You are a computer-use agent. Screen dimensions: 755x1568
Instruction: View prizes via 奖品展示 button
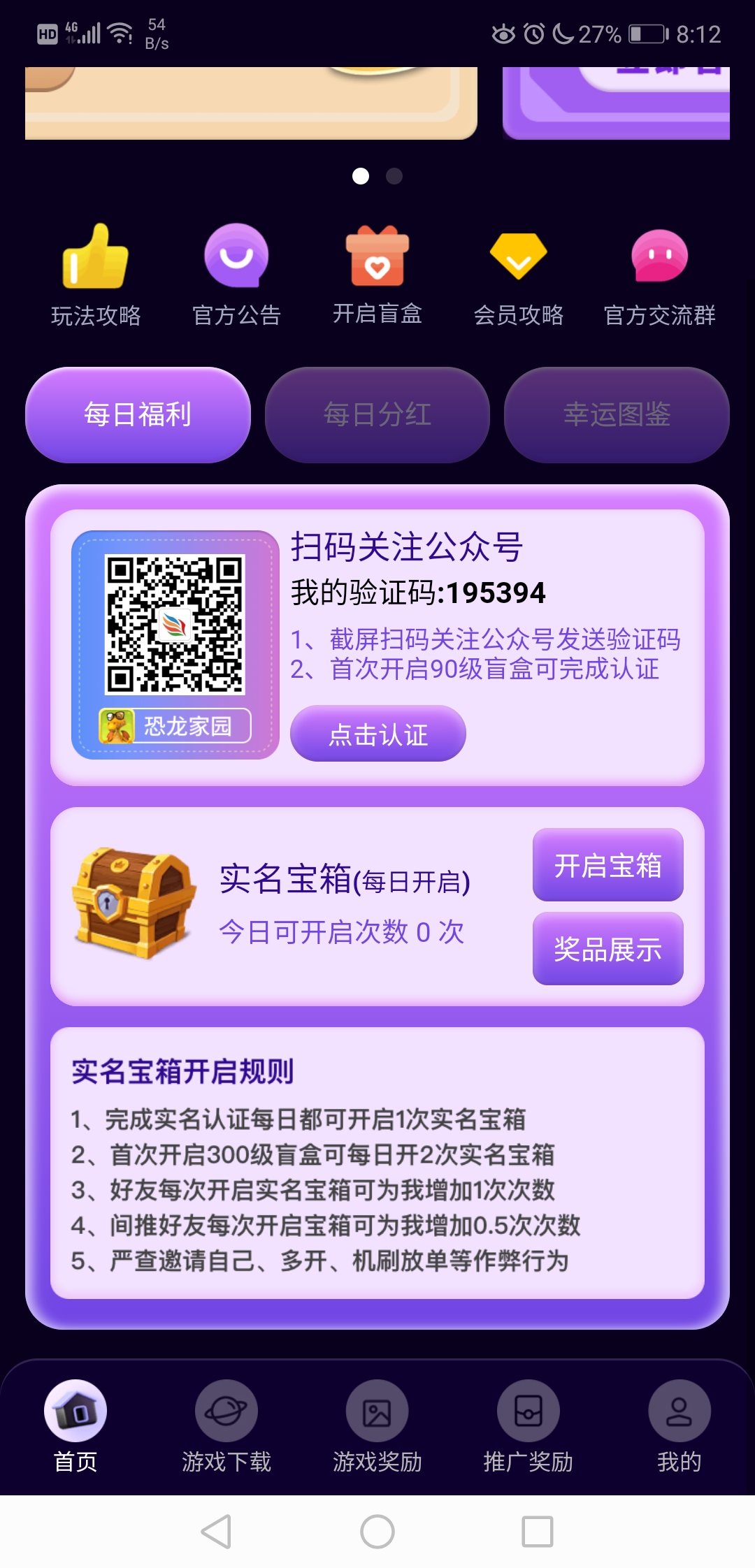(x=607, y=949)
